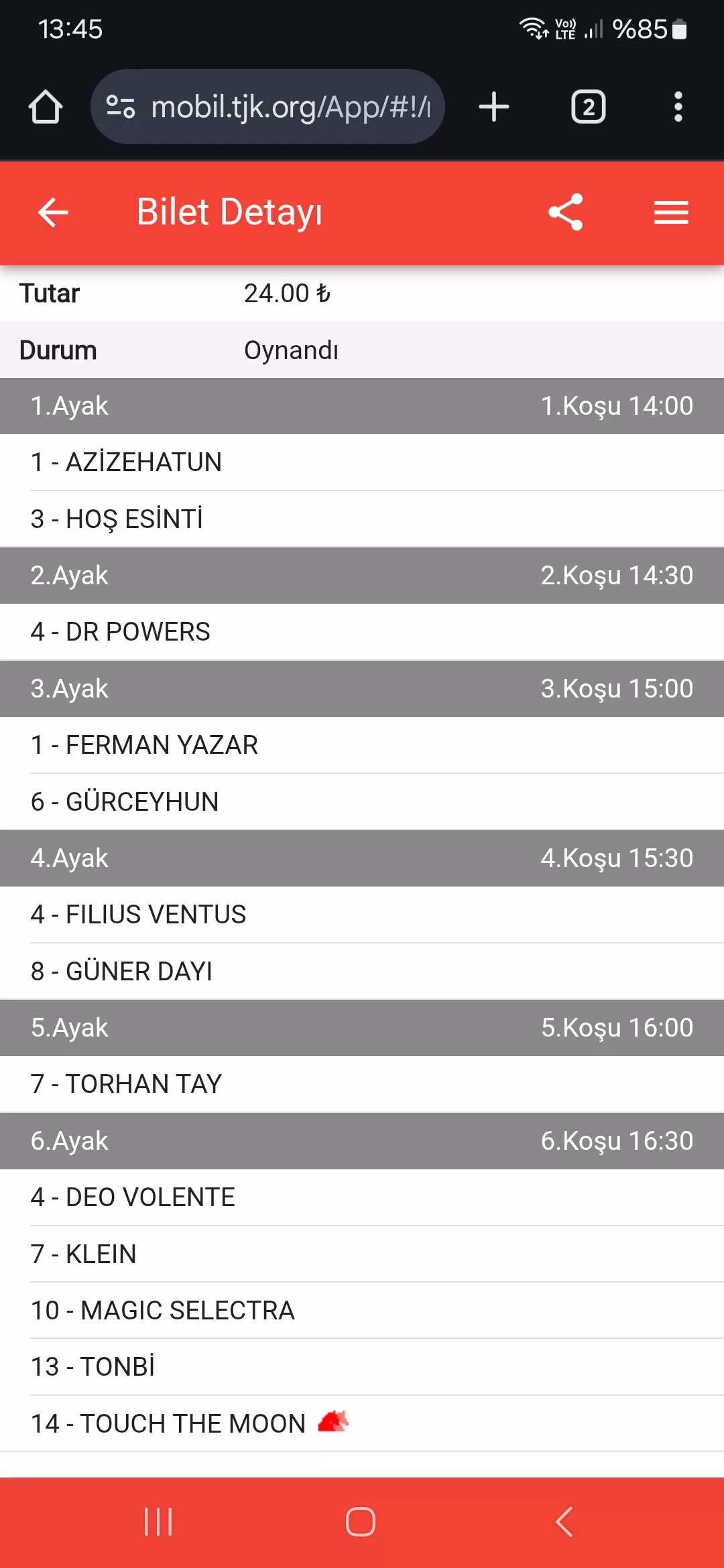Open the hamburger menu
Viewport: 724px width, 1568px height.
[x=671, y=212]
